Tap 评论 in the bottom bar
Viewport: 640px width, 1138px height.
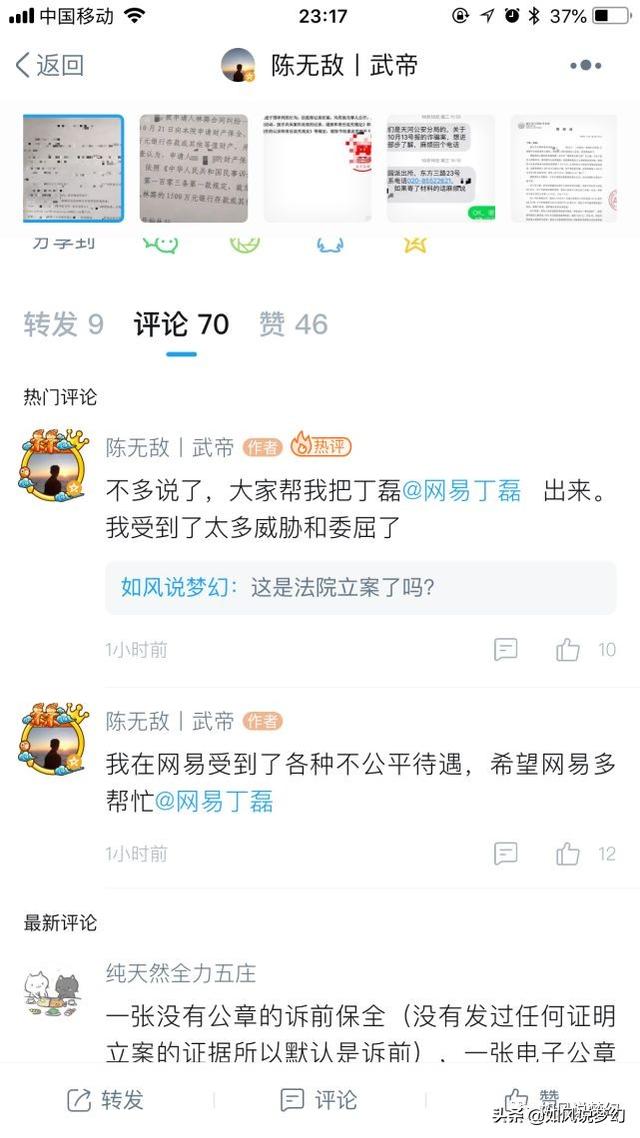pyautogui.click(x=319, y=1100)
